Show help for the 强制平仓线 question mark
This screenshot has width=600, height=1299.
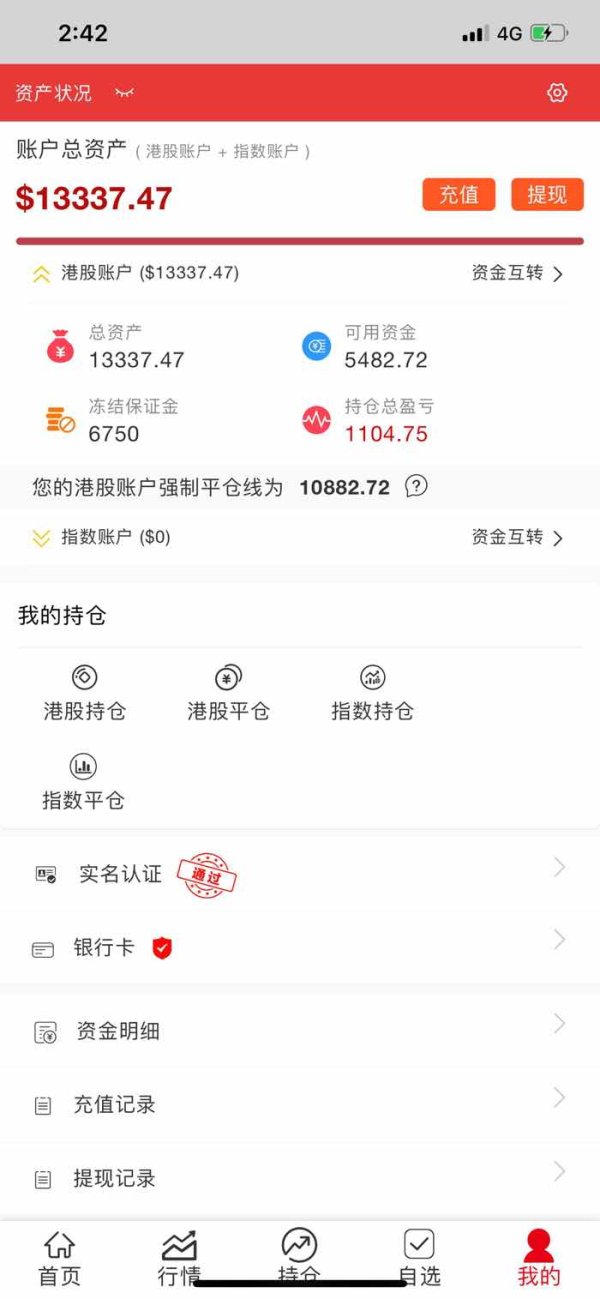(x=416, y=487)
